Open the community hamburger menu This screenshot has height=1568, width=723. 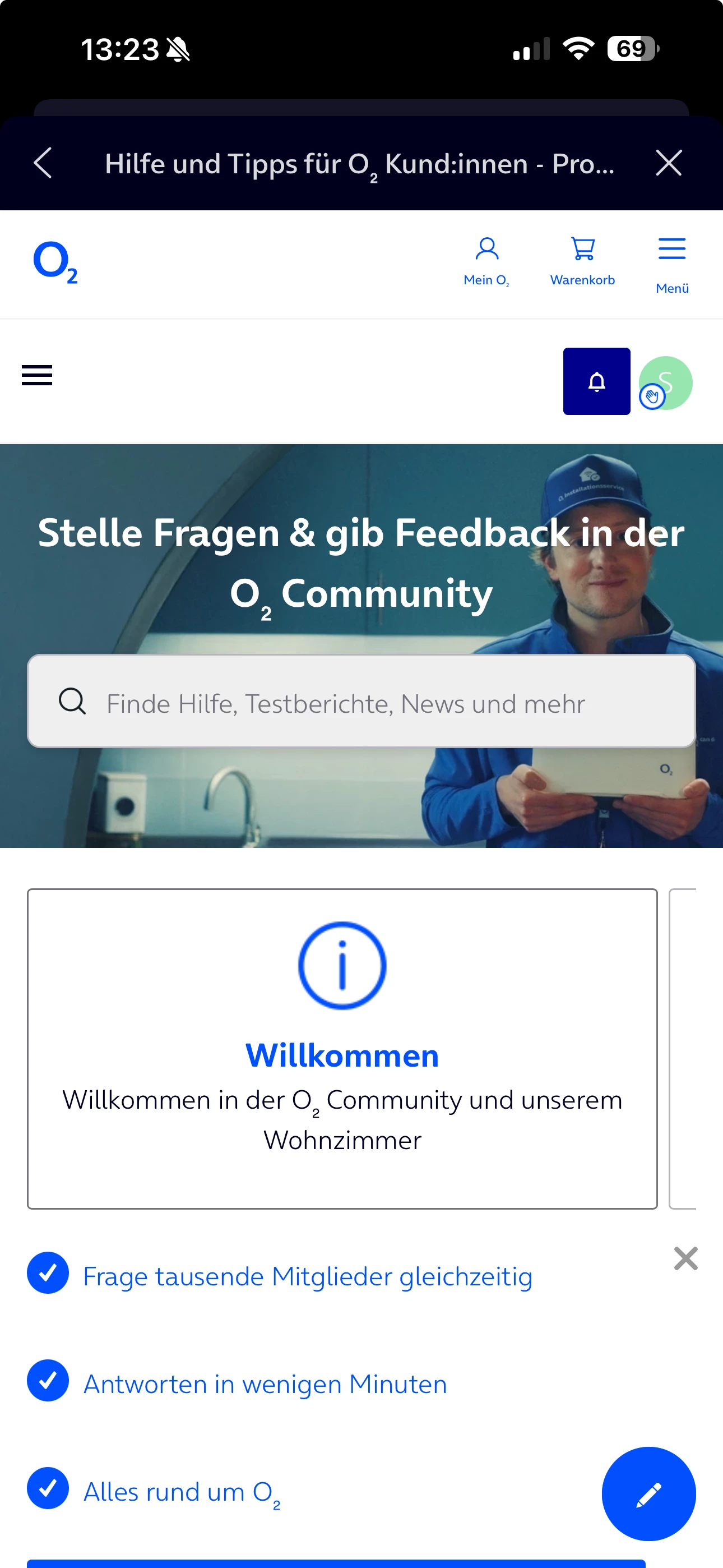pyautogui.click(x=37, y=375)
